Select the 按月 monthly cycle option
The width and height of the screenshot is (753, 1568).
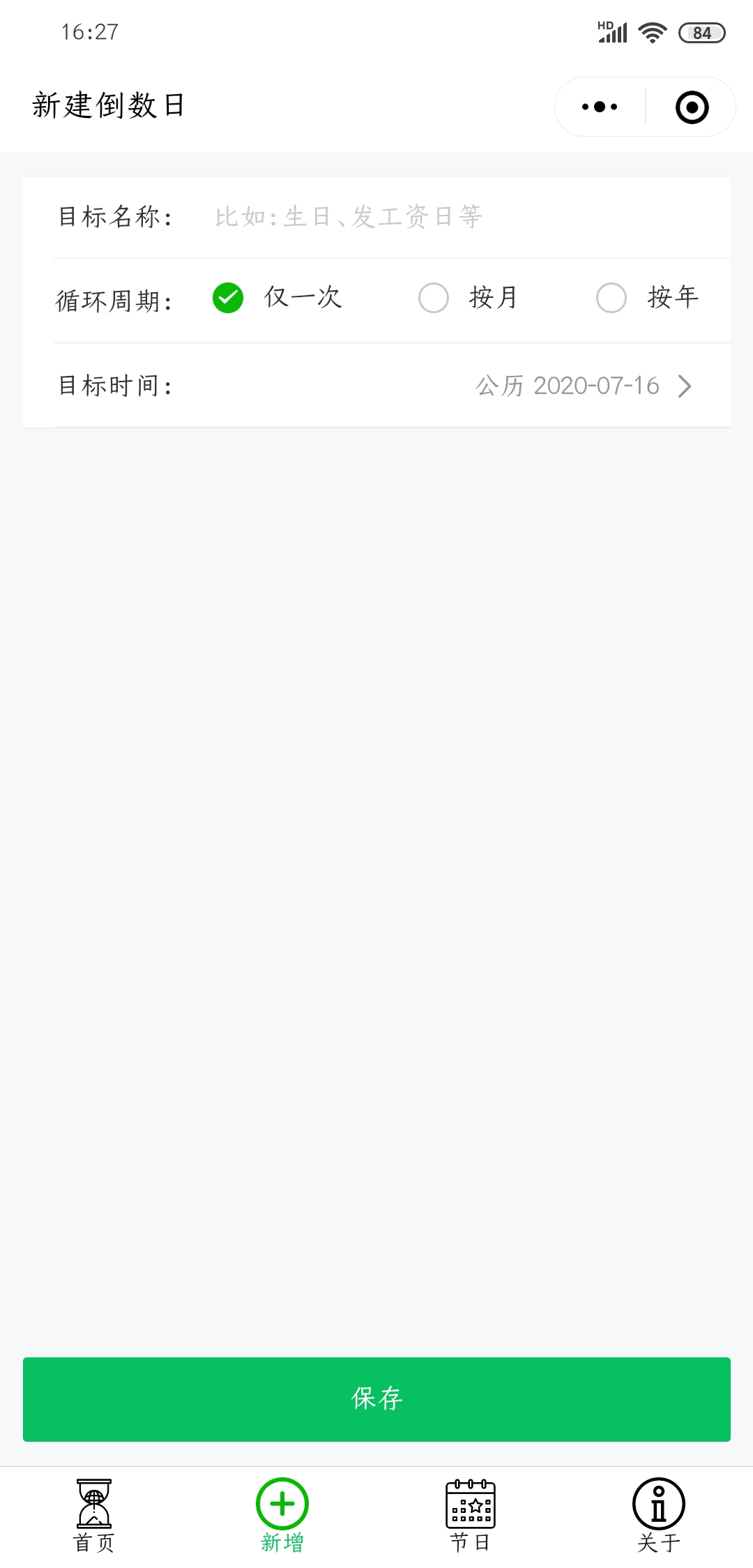469,298
